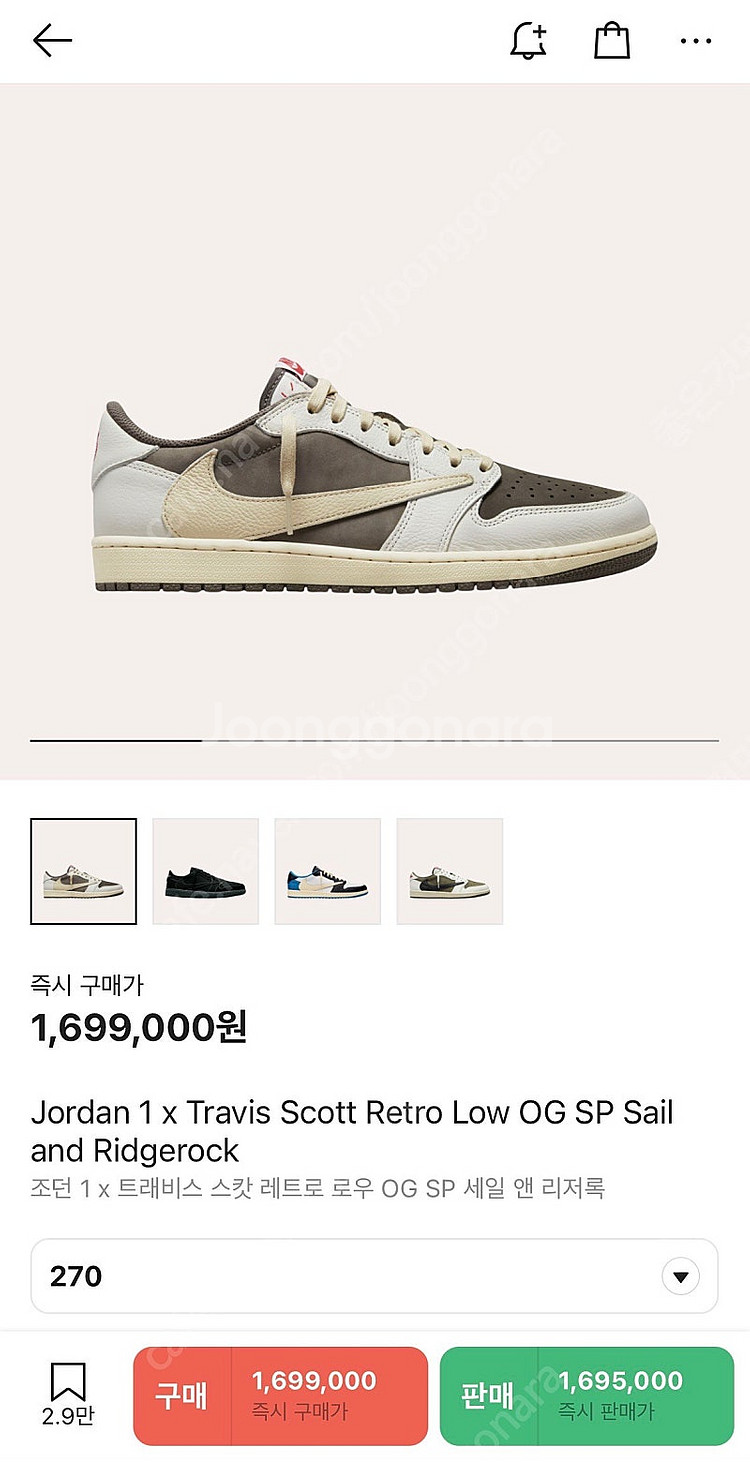Screen dimensions: 750x1462
Task: Tap the green 판매 button for 1,695,000
Action: point(586,1395)
